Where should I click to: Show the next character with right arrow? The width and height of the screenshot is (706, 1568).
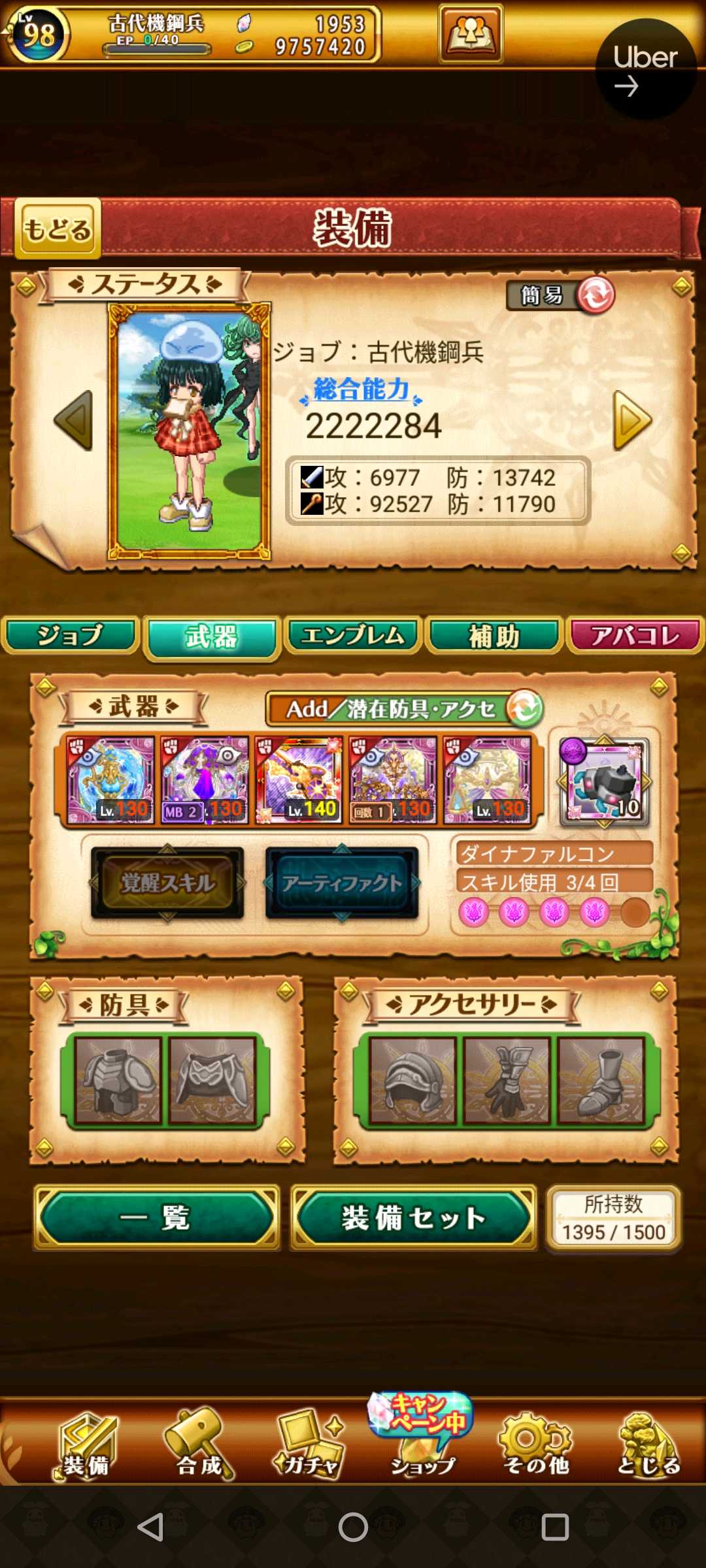[632, 421]
